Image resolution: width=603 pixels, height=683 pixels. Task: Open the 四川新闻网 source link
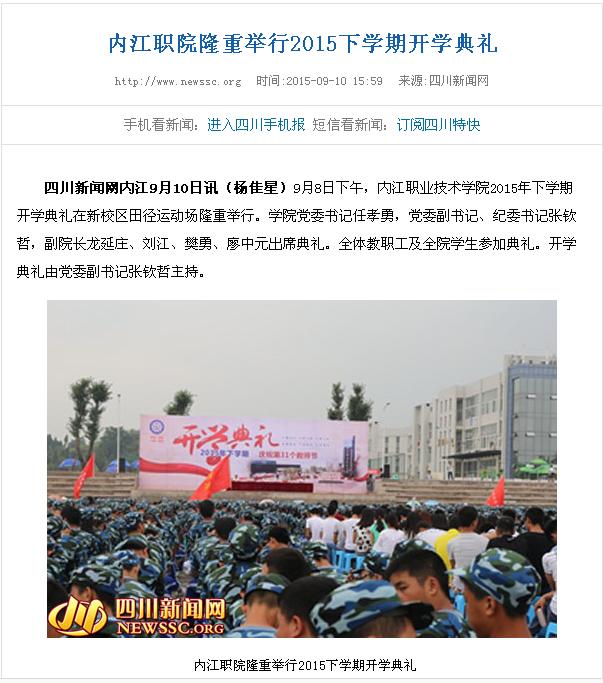tap(458, 81)
